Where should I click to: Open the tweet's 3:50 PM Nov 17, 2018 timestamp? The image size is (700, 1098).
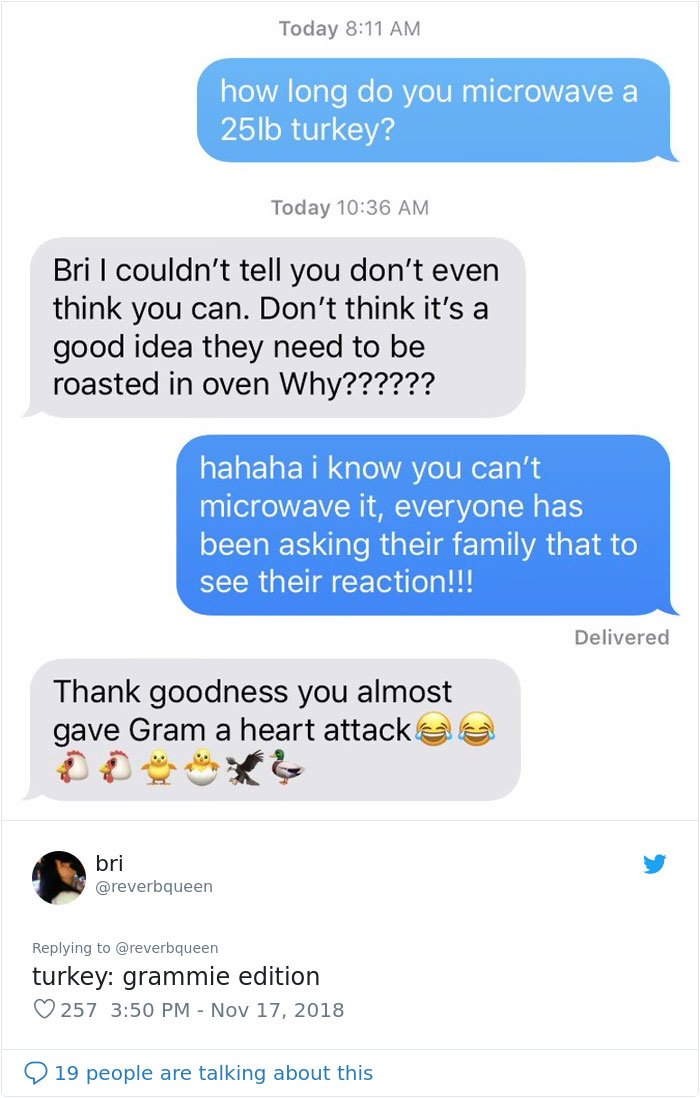[x=224, y=1010]
